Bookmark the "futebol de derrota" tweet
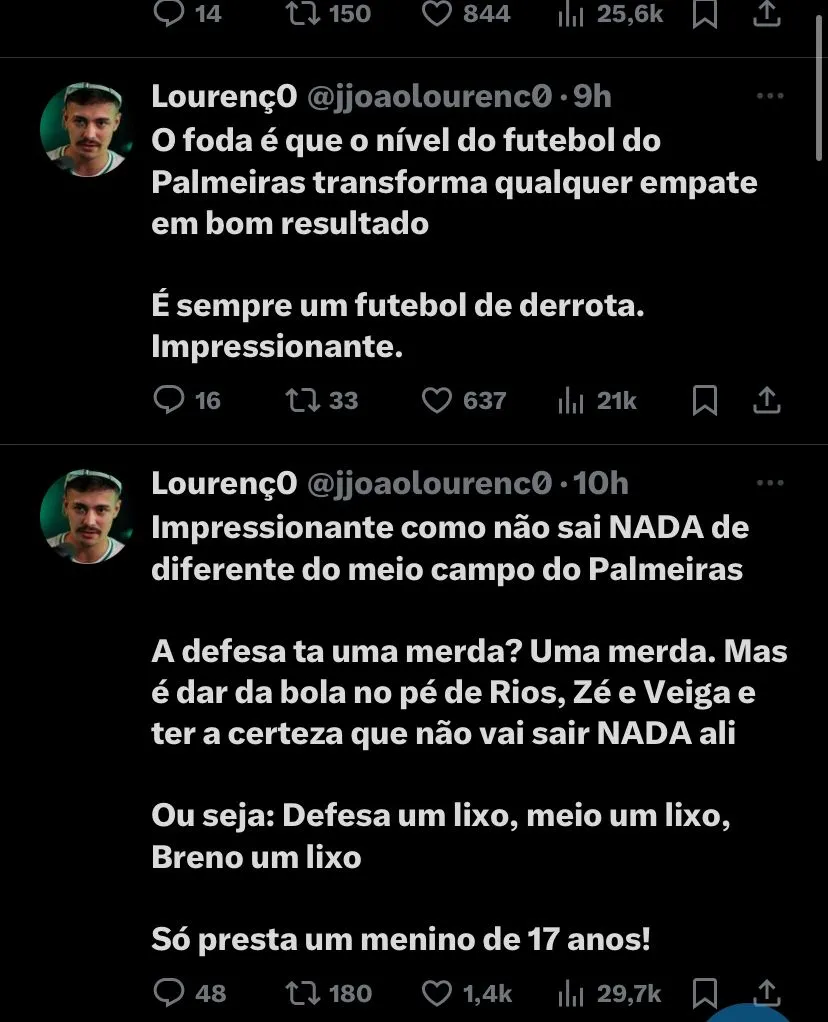The width and height of the screenshot is (828, 1022). (705, 400)
